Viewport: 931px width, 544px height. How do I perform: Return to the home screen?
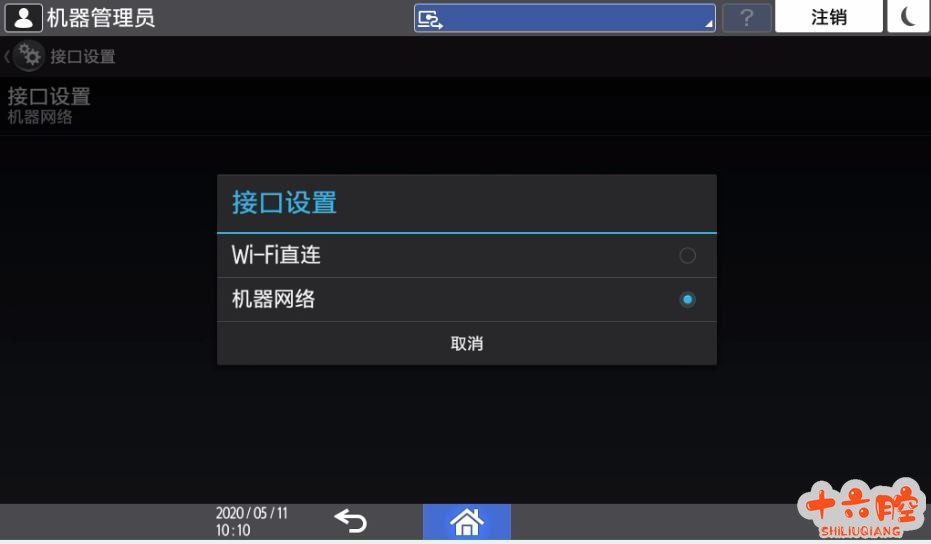coord(466,521)
